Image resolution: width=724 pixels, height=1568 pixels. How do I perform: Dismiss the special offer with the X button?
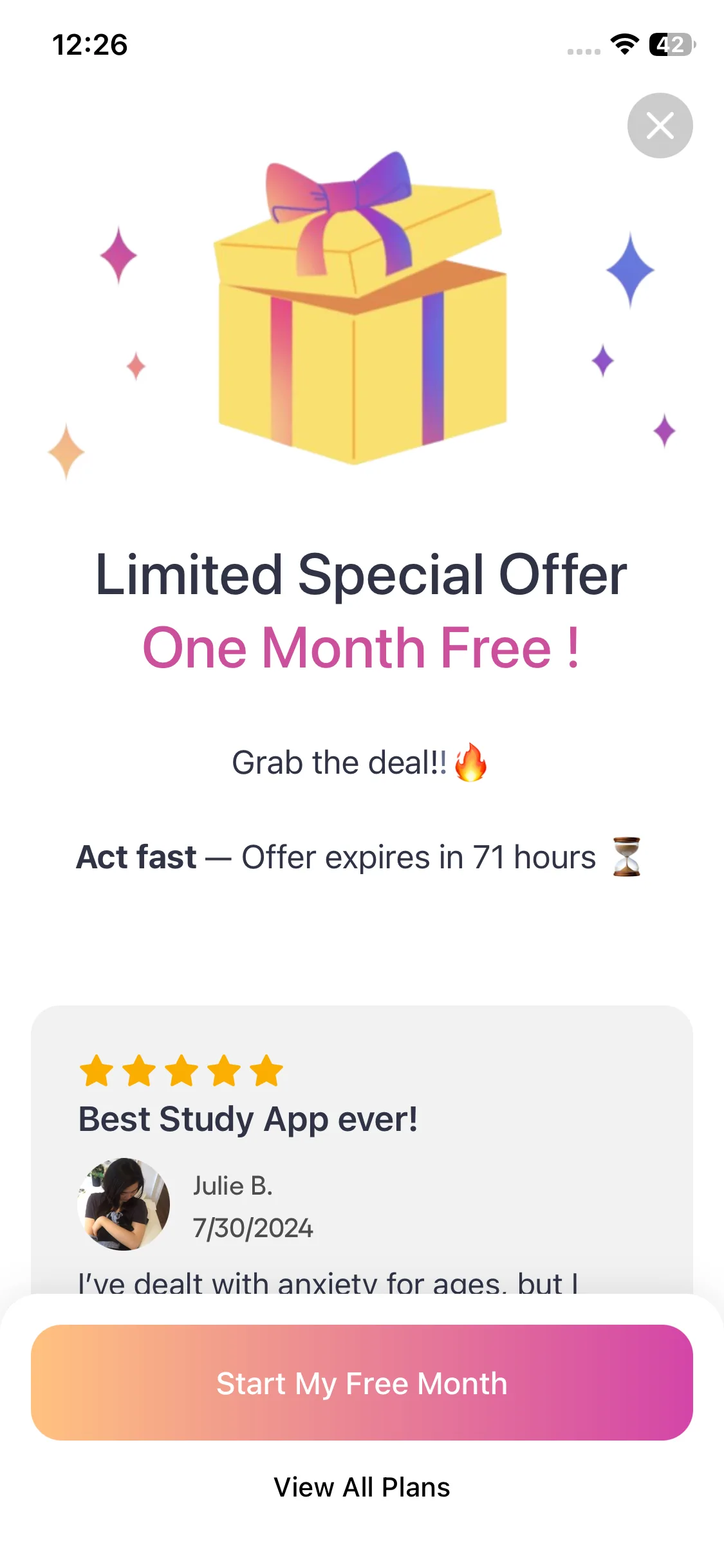[660, 126]
